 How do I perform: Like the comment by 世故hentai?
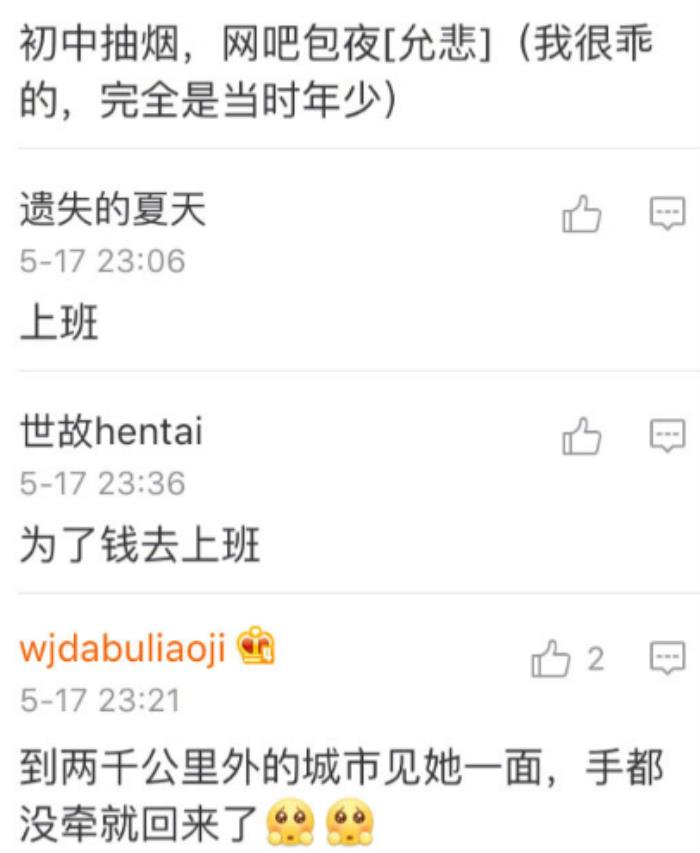click(x=581, y=436)
